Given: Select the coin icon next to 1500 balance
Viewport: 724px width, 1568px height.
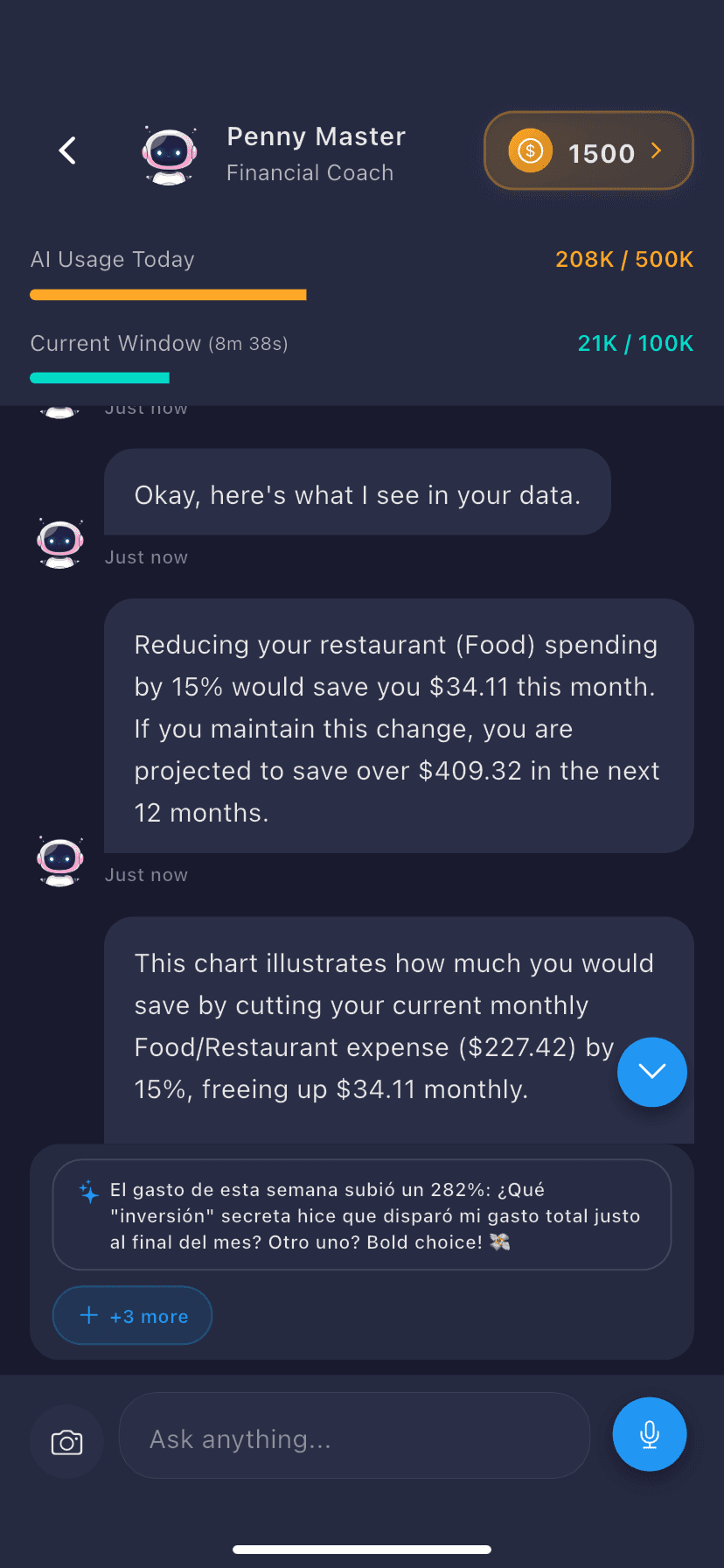Looking at the screenshot, I should click(529, 151).
